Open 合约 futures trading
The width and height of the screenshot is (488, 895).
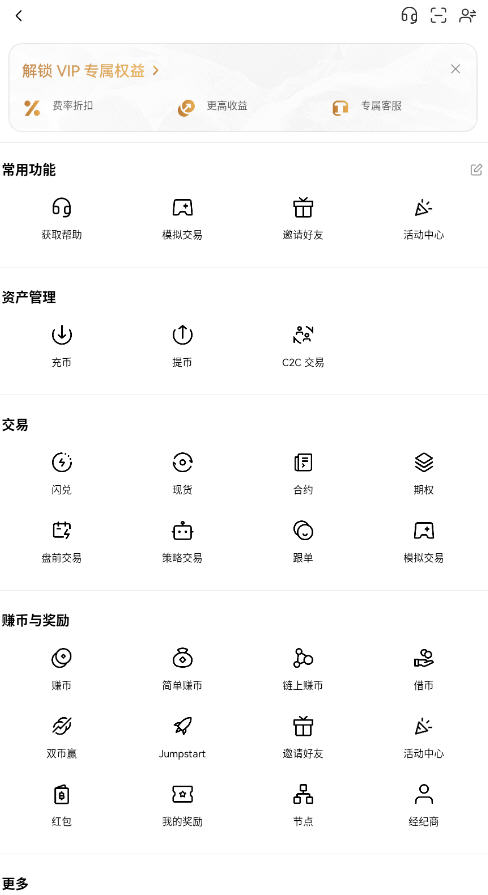click(303, 473)
